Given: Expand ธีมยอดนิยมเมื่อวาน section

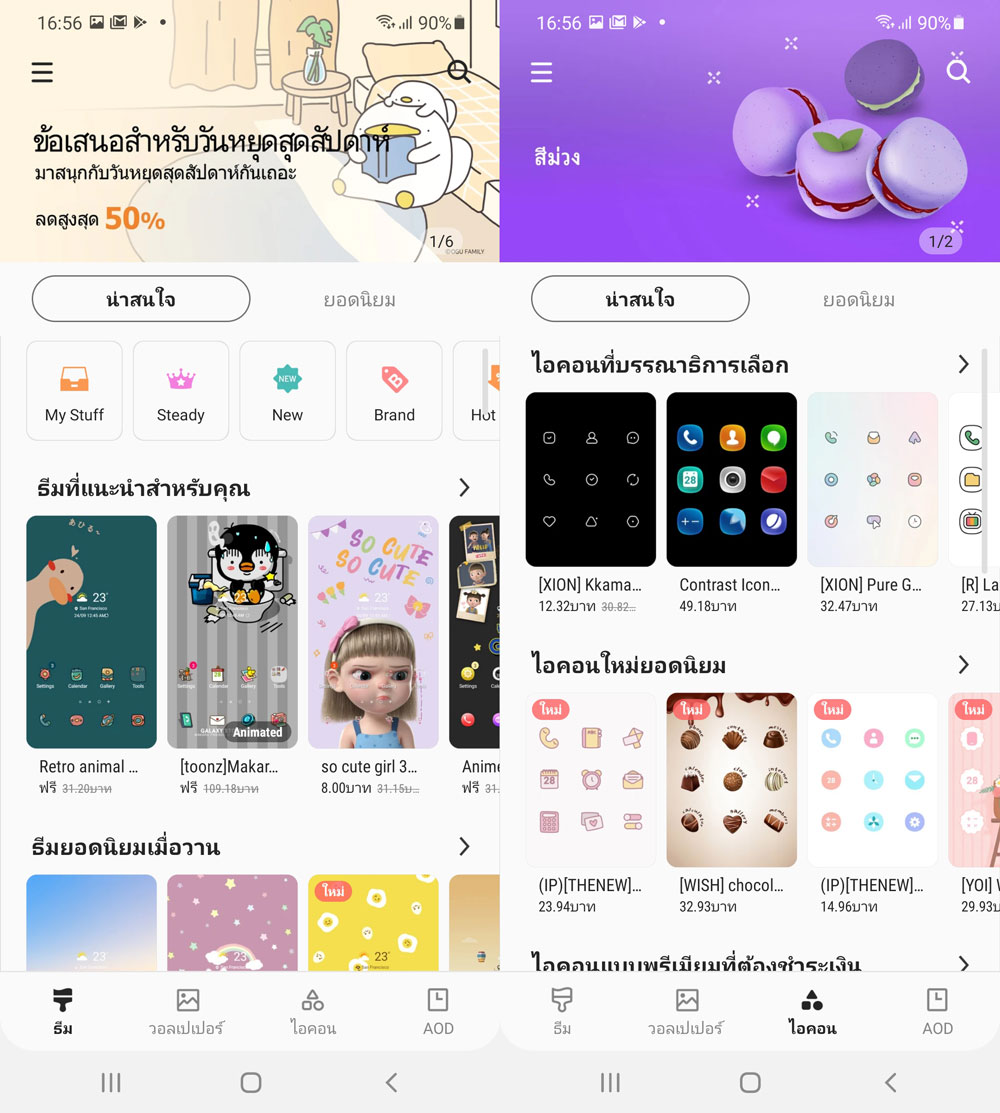Looking at the screenshot, I should (x=464, y=847).
